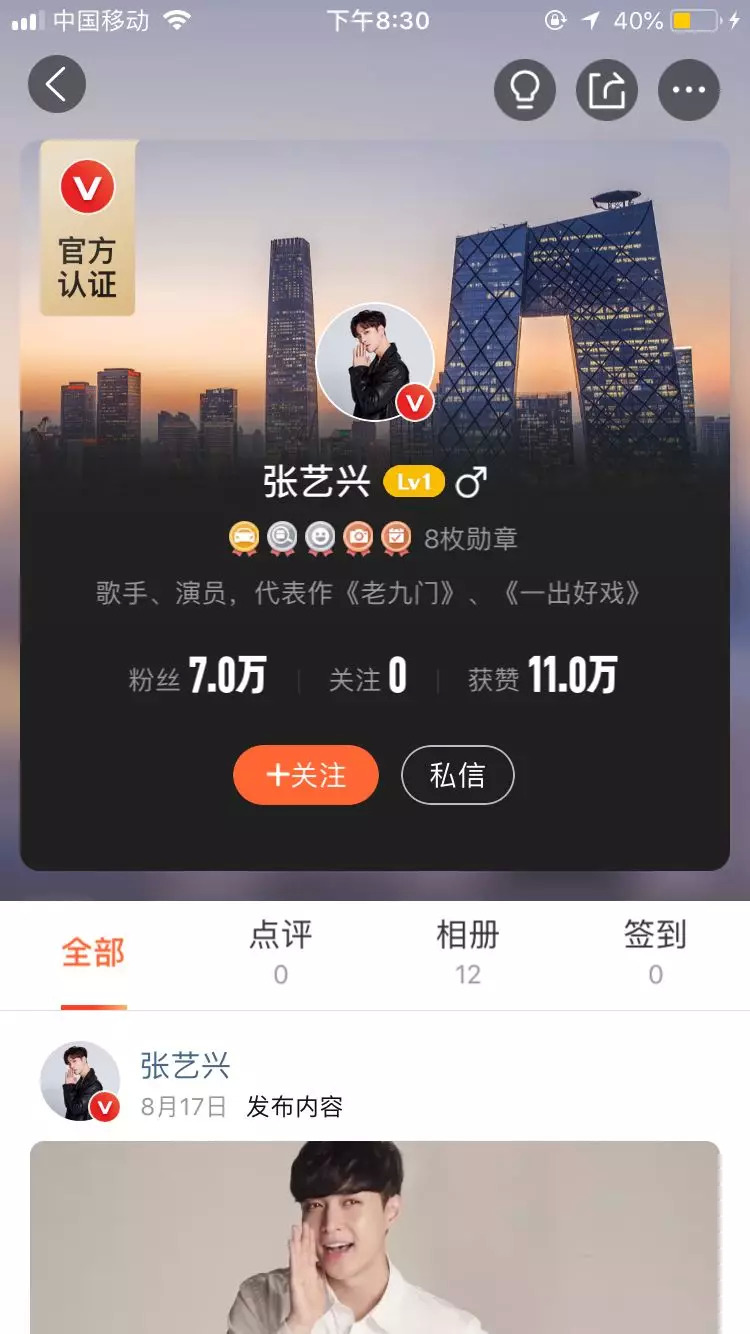This screenshot has width=750, height=1334.
Task: Switch to the 点评 tab
Action: 281,952
